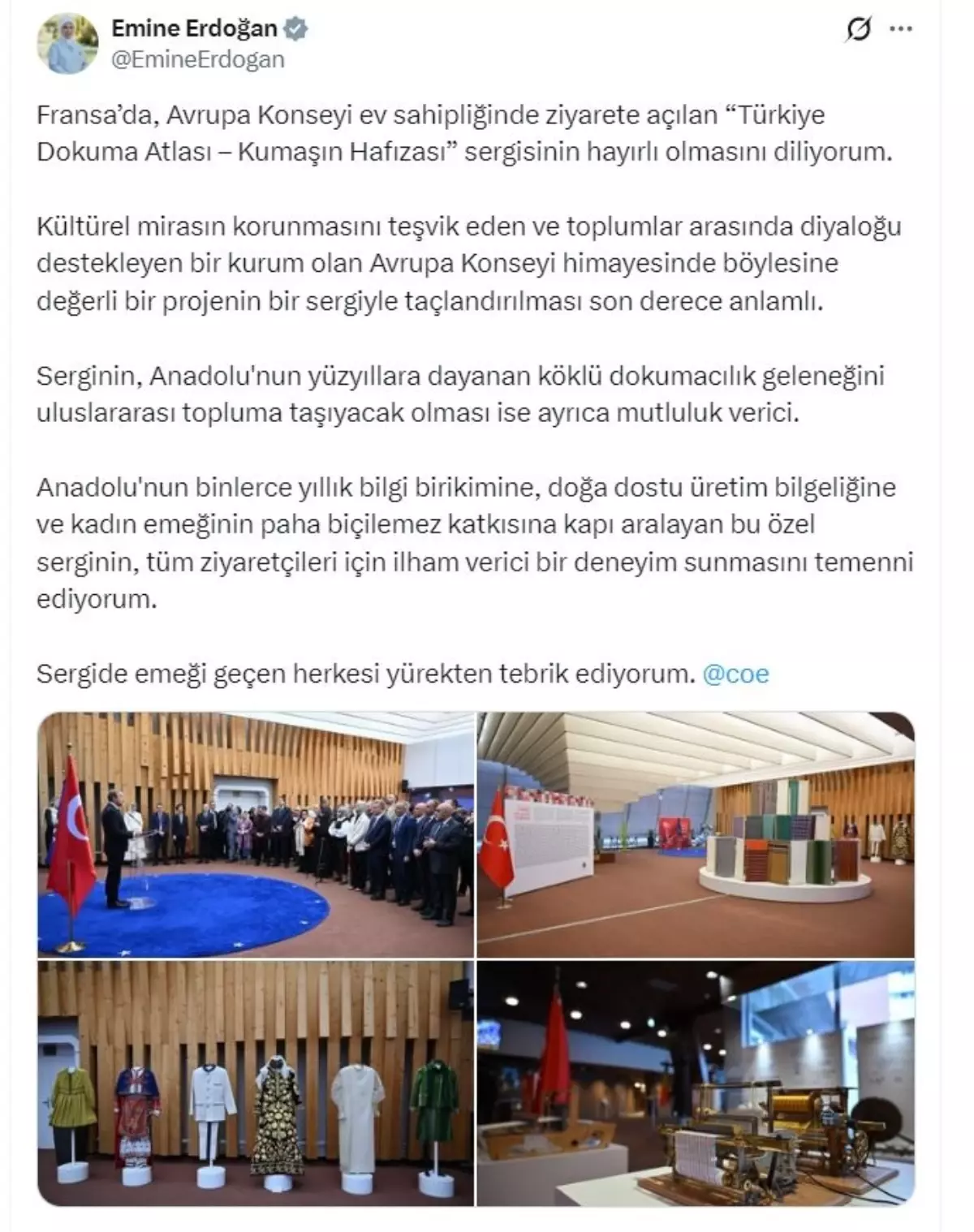
Task: View the photo of the speech ceremony
Action: (x=256, y=834)
